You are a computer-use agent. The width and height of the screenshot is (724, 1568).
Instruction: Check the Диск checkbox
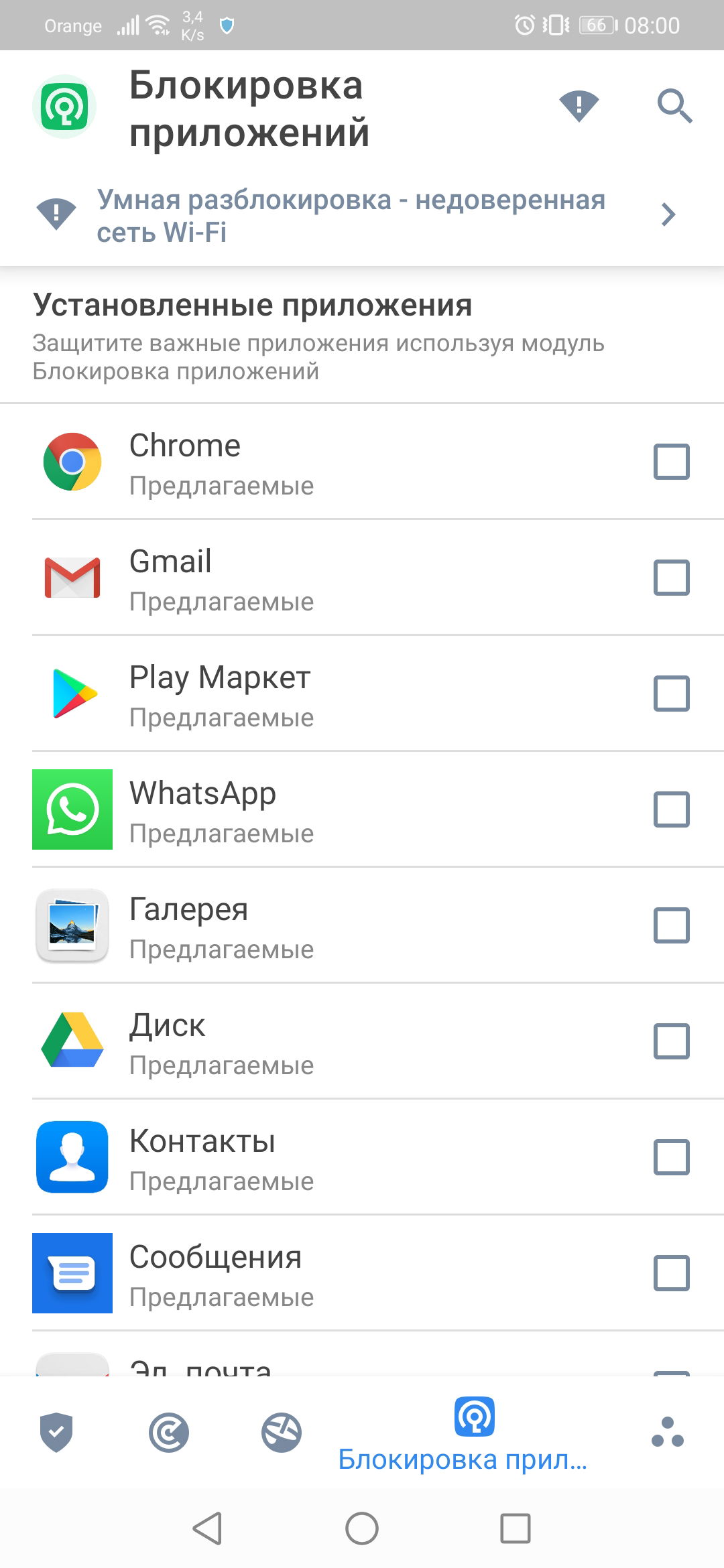pyautogui.click(x=671, y=1041)
